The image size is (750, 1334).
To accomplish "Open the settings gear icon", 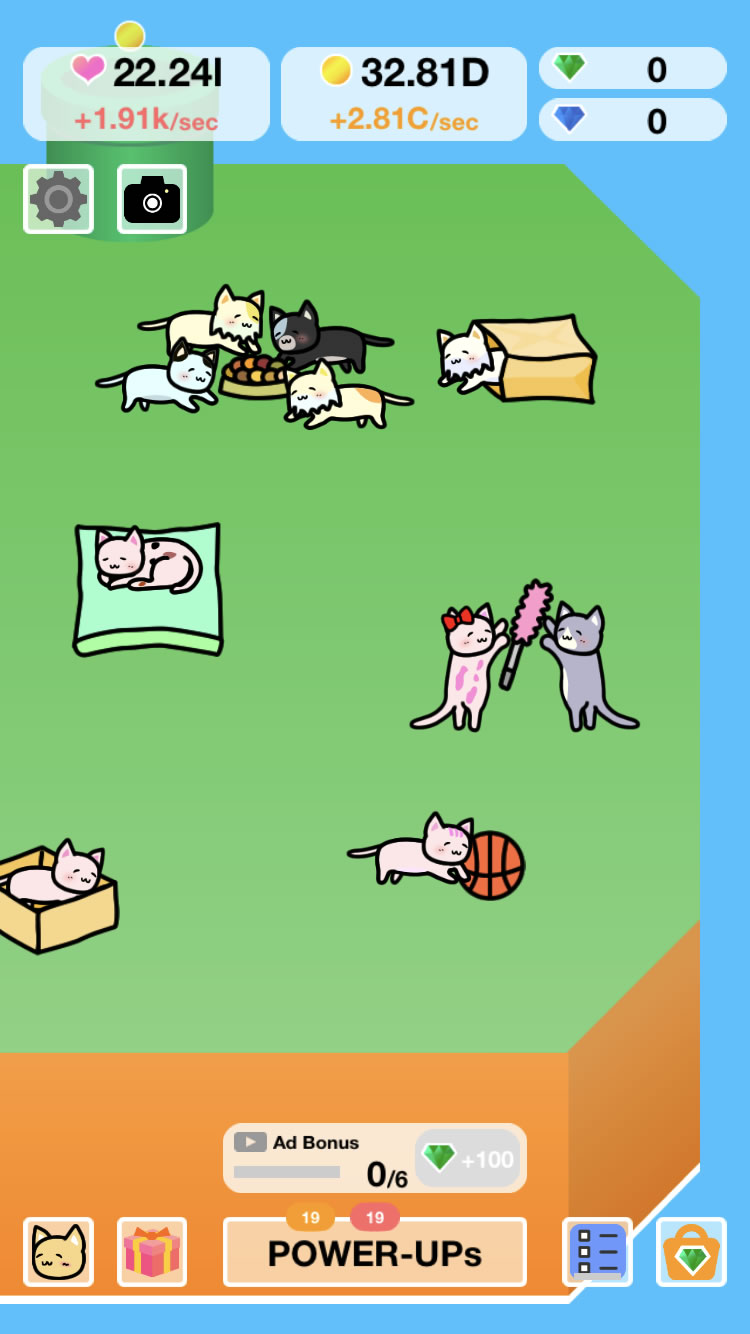I will click(x=58, y=199).
